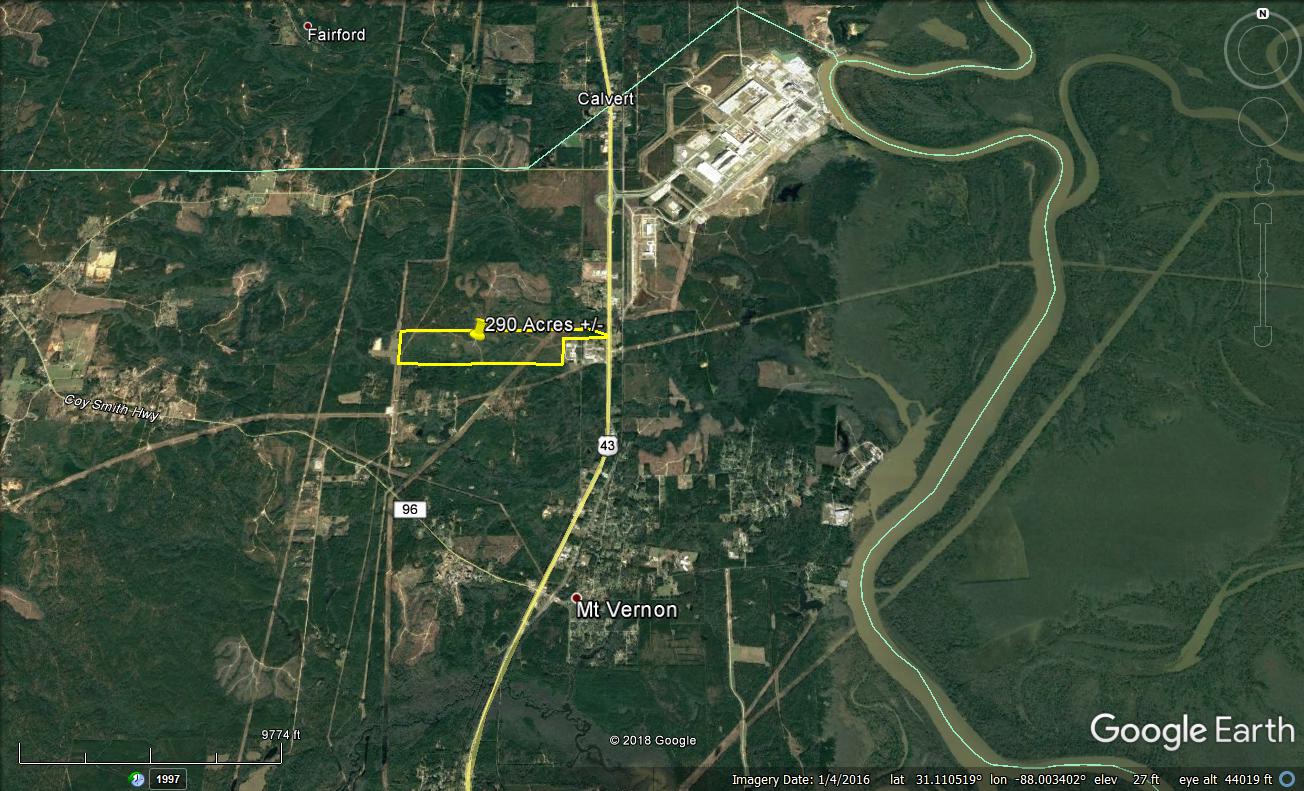Click the N on the compass ring
This screenshot has width=1304, height=791.
coord(1263,14)
